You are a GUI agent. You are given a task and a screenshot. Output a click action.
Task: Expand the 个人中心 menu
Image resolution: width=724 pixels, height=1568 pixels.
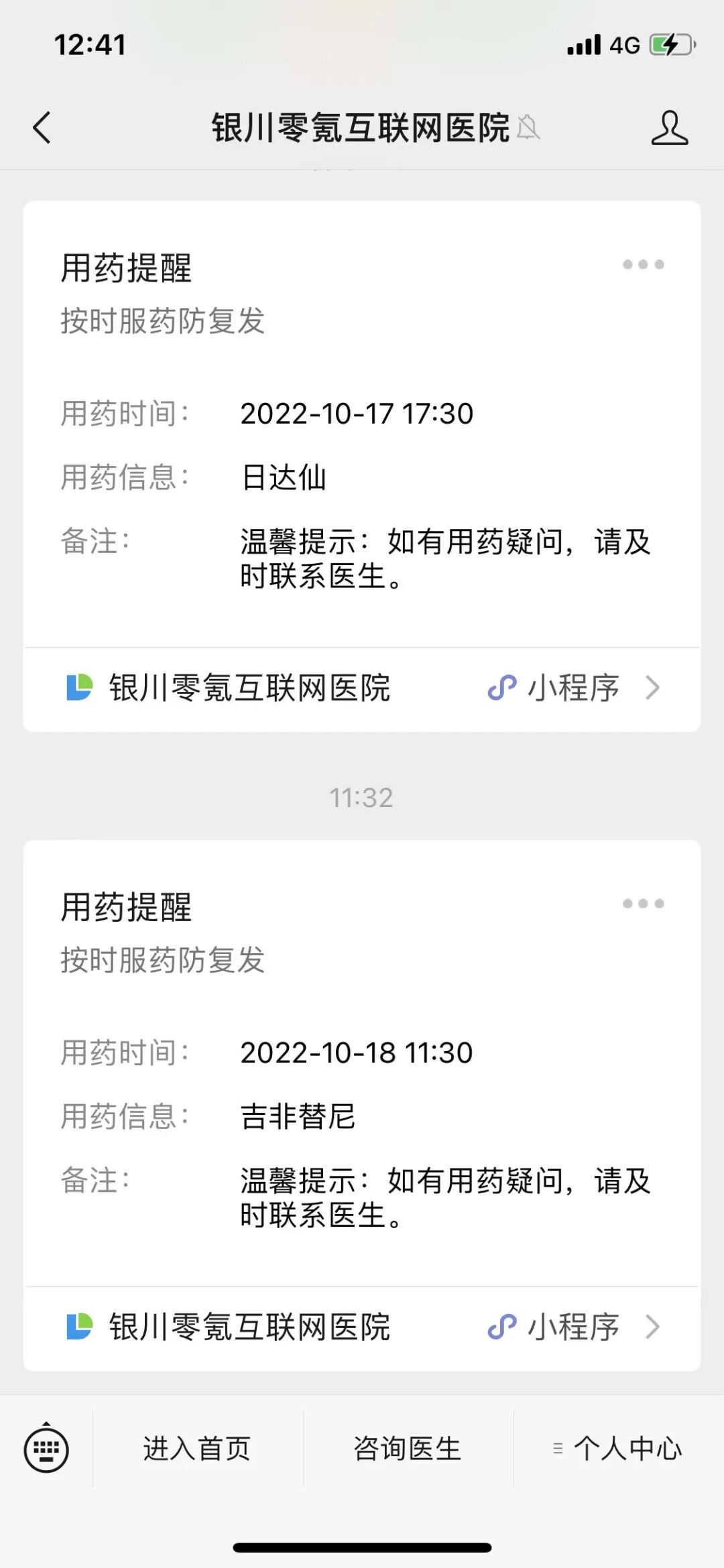tap(618, 1449)
